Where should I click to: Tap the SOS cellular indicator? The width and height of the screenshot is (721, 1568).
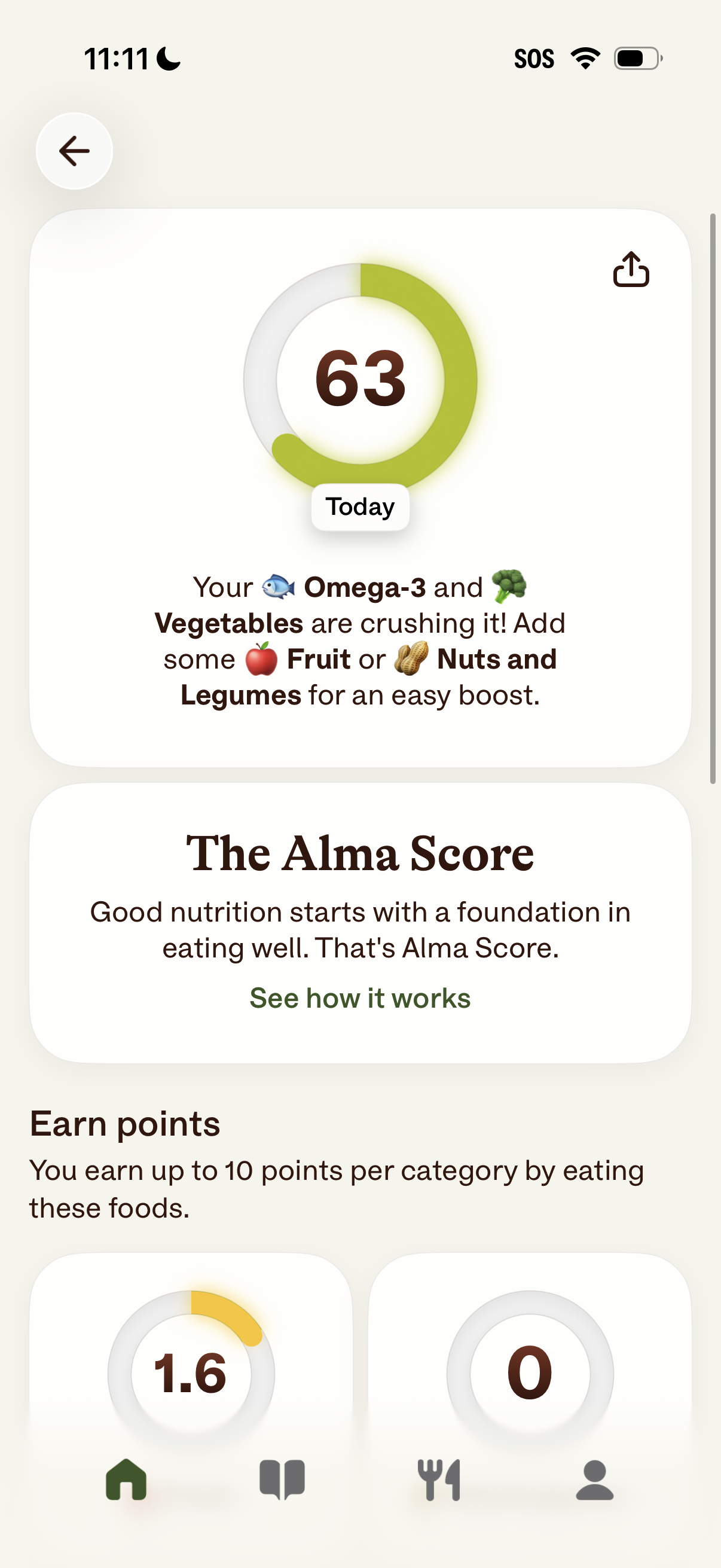click(x=534, y=58)
